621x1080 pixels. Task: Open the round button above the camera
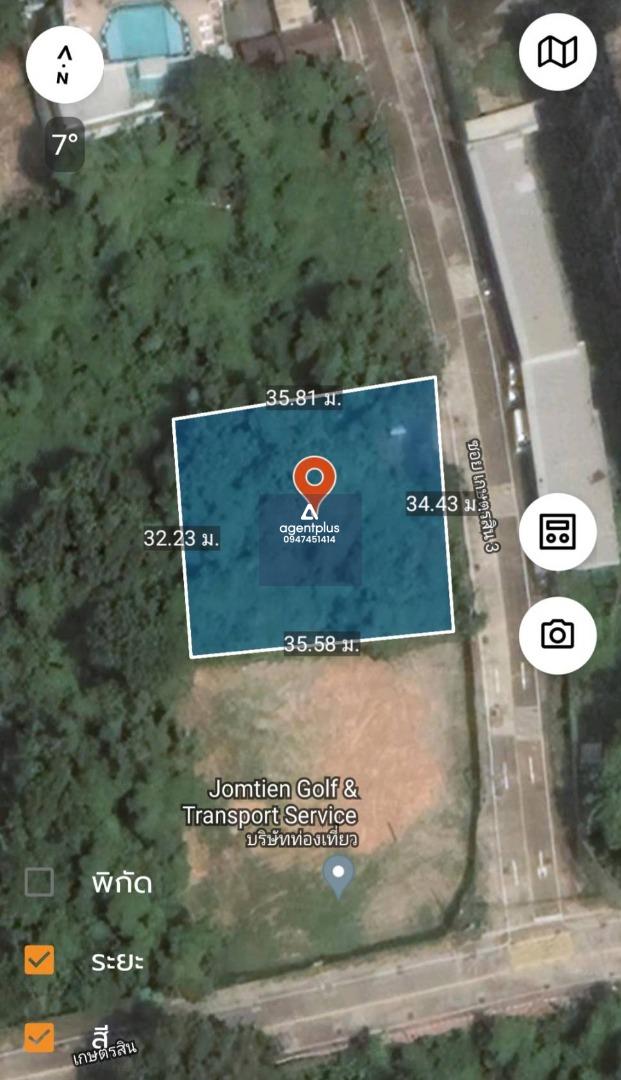tap(558, 532)
